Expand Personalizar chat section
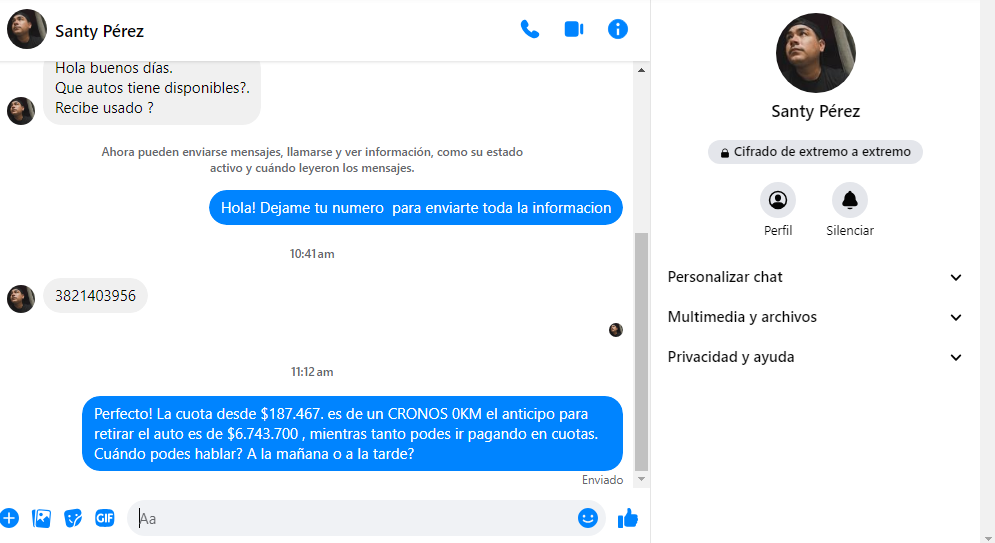Image resolution: width=995 pixels, height=543 pixels. 815,277
